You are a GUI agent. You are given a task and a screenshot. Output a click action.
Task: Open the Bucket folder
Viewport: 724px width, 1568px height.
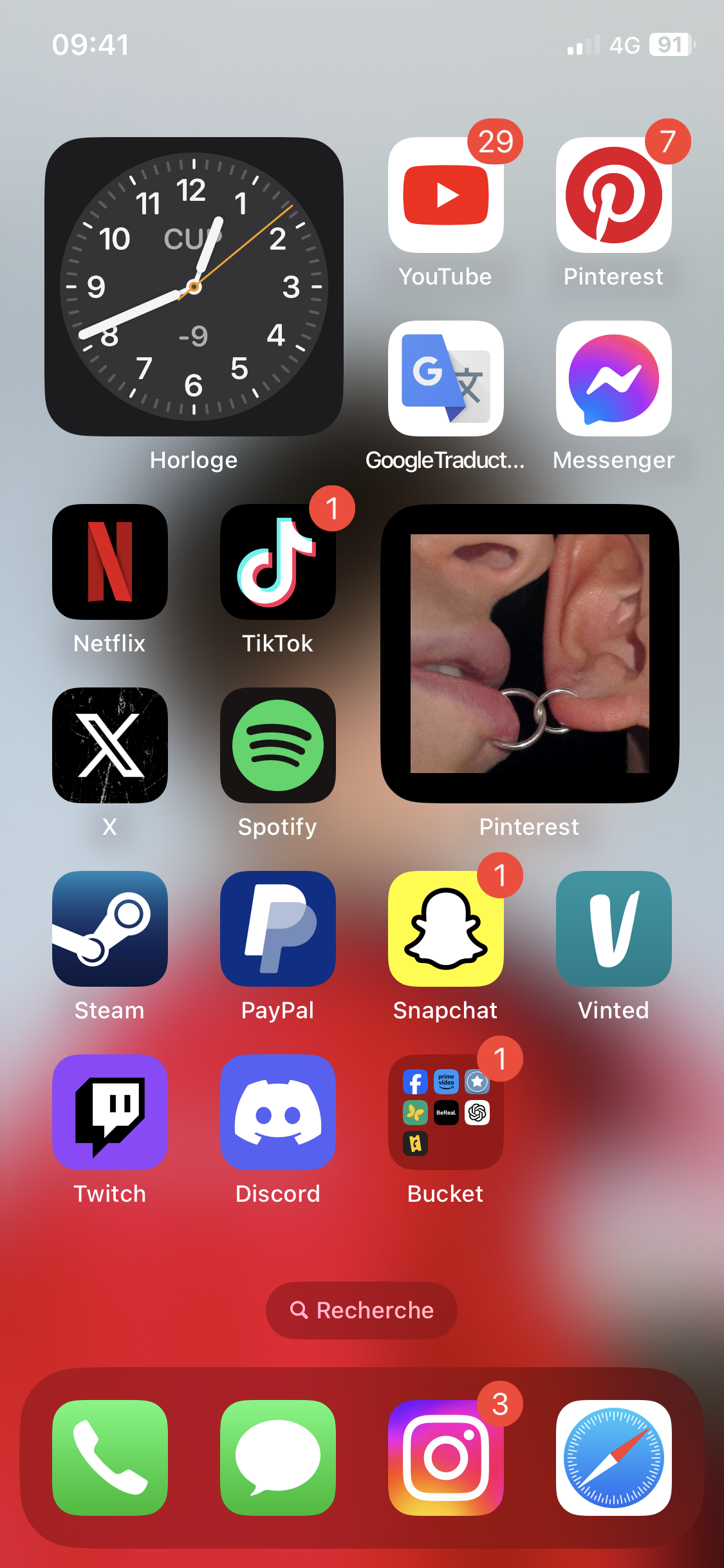coord(445,1112)
